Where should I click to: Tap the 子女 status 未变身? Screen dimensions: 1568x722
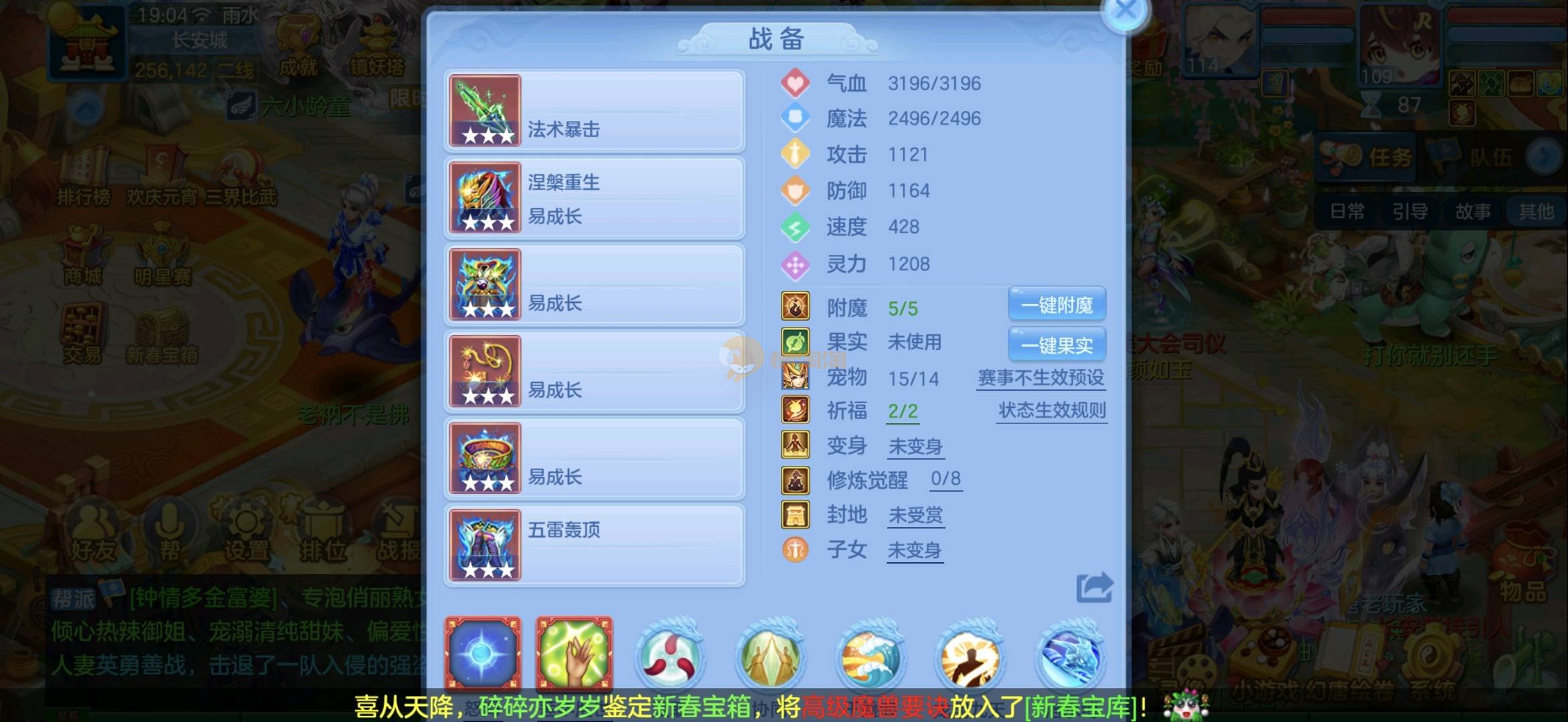(914, 551)
